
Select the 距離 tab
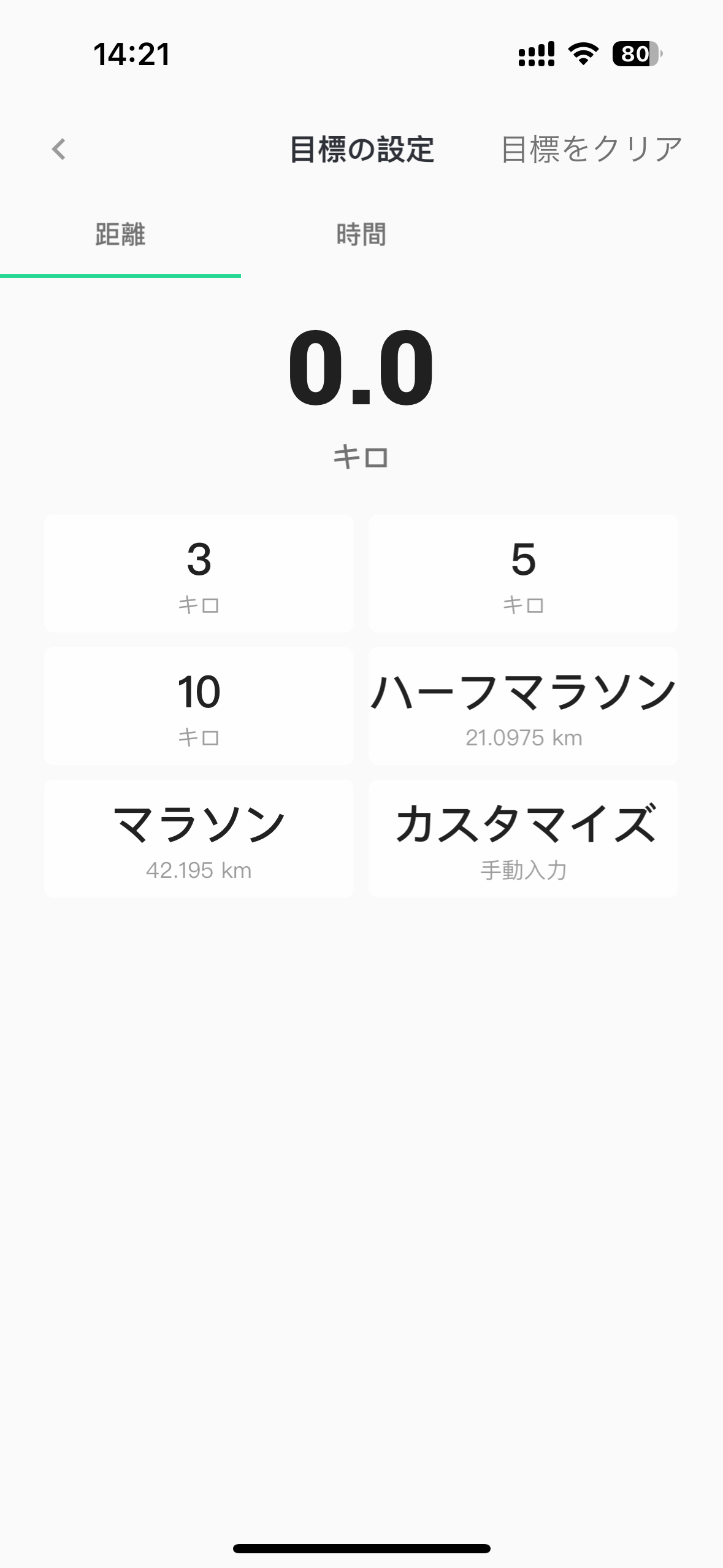coord(120,235)
